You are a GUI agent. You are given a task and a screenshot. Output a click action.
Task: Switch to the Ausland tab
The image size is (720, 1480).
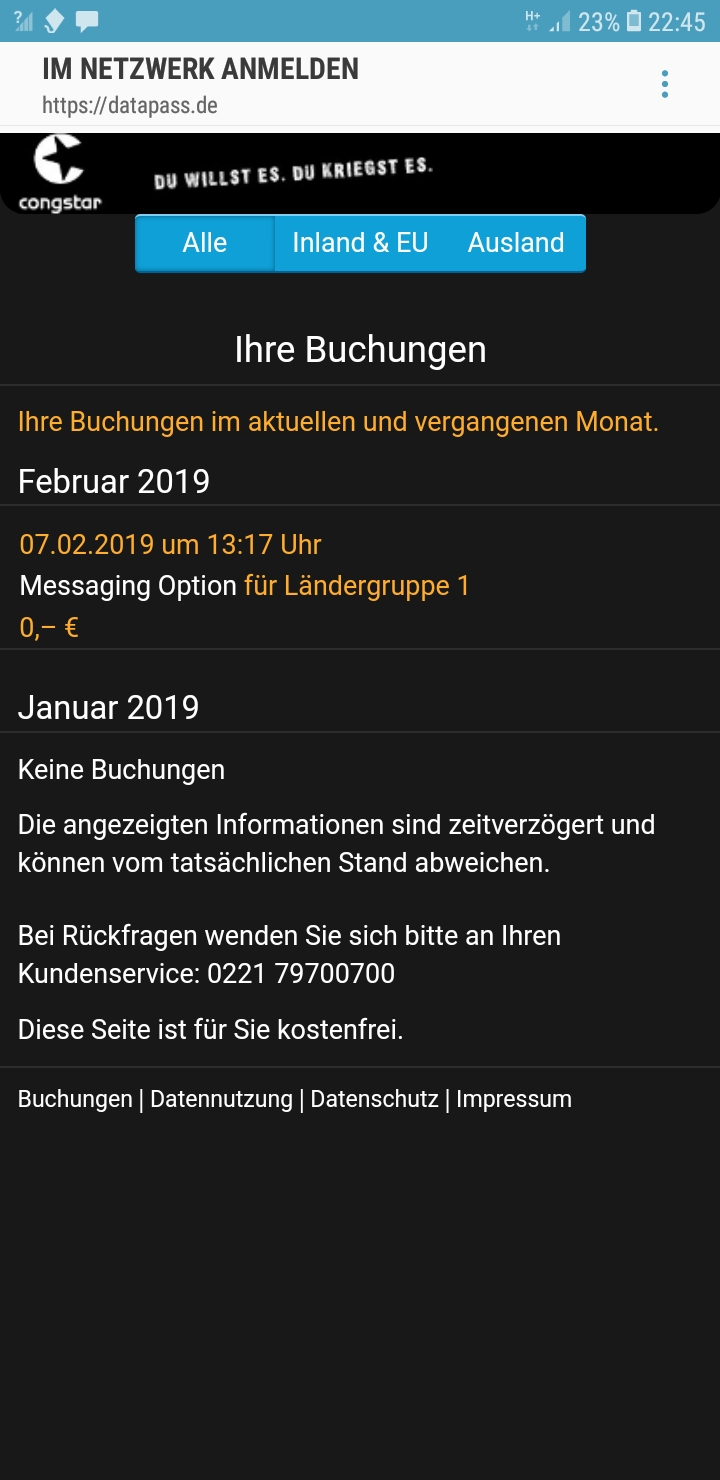click(x=516, y=243)
